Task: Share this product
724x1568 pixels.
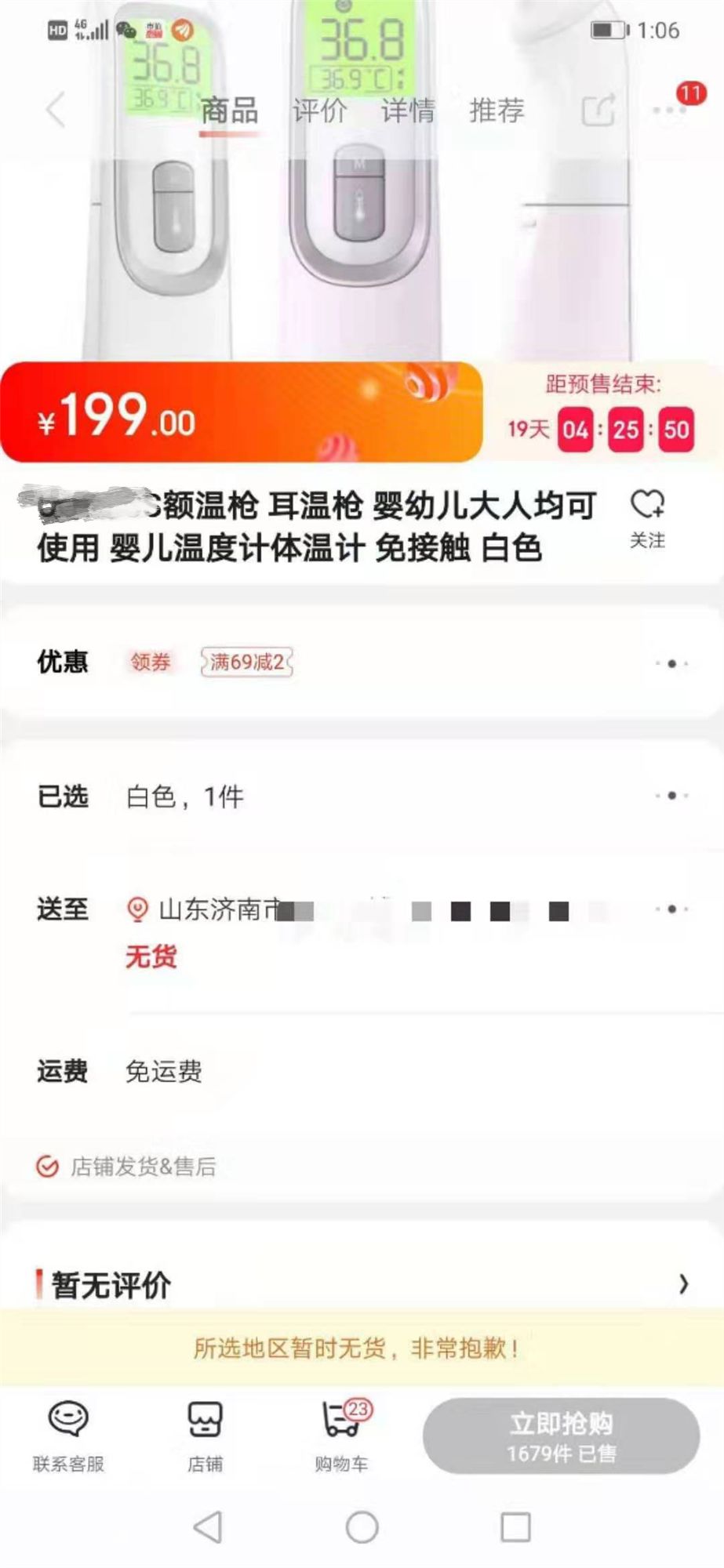Action: click(598, 111)
